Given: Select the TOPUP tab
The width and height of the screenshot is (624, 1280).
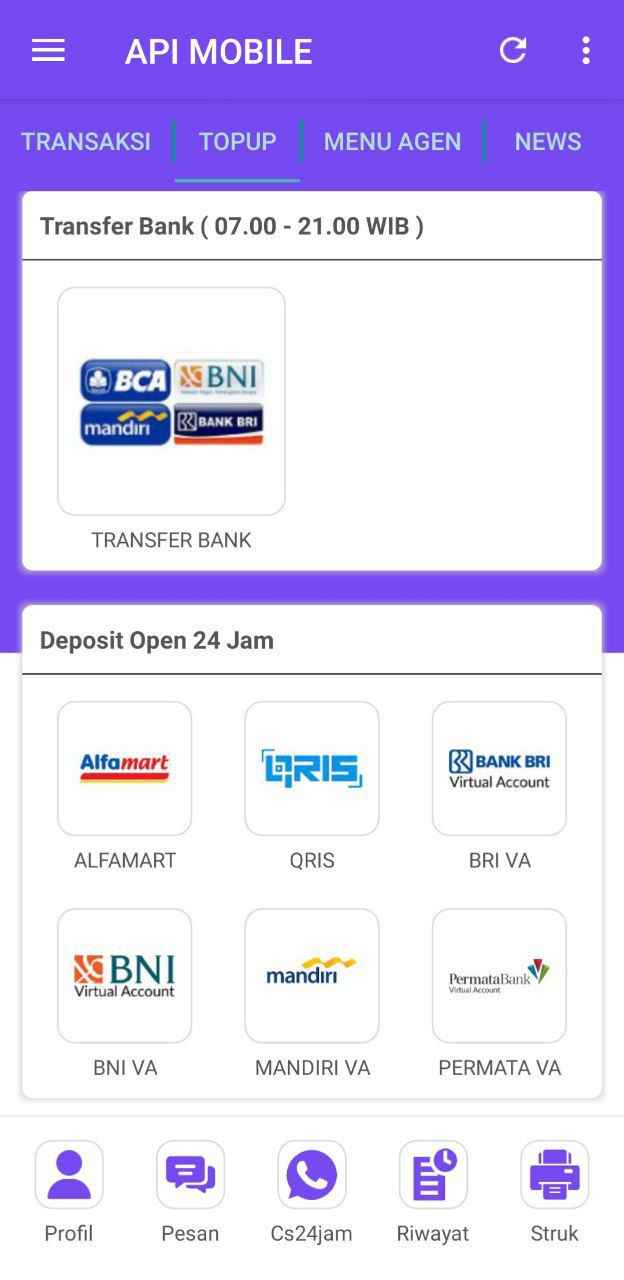Looking at the screenshot, I should point(237,142).
